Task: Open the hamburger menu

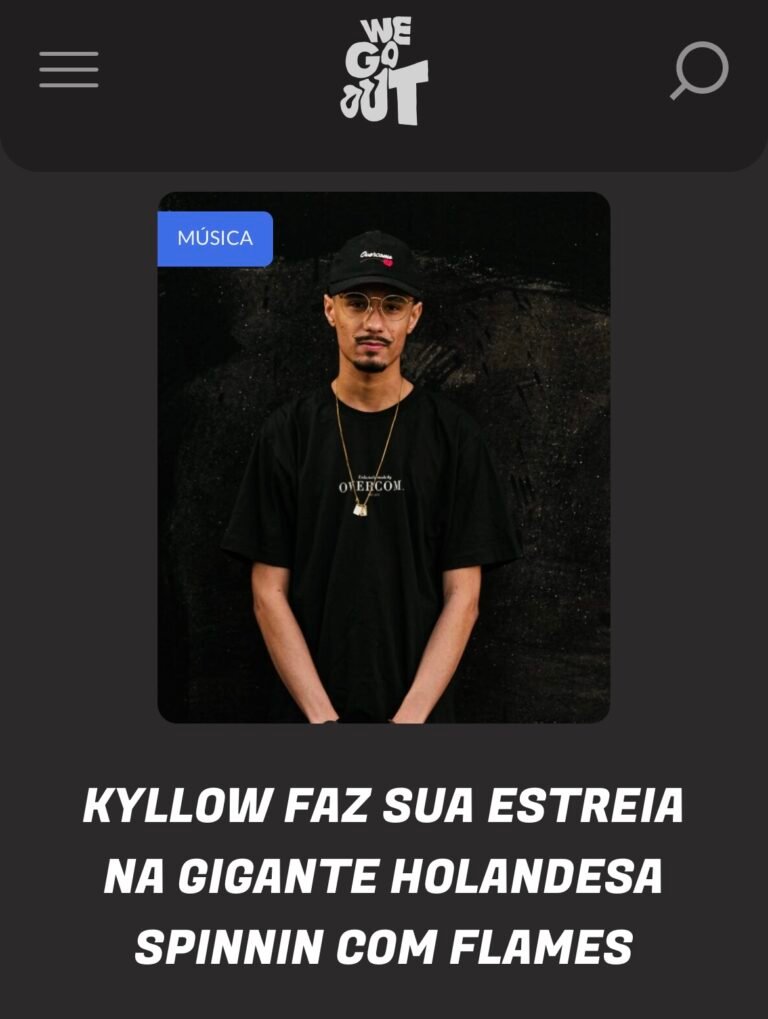Action: pos(69,70)
